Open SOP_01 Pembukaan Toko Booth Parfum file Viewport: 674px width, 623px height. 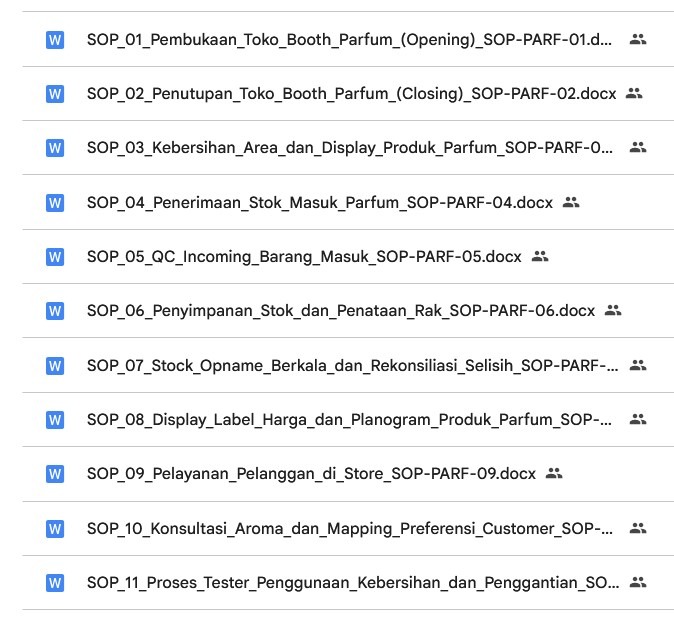click(350, 40)
